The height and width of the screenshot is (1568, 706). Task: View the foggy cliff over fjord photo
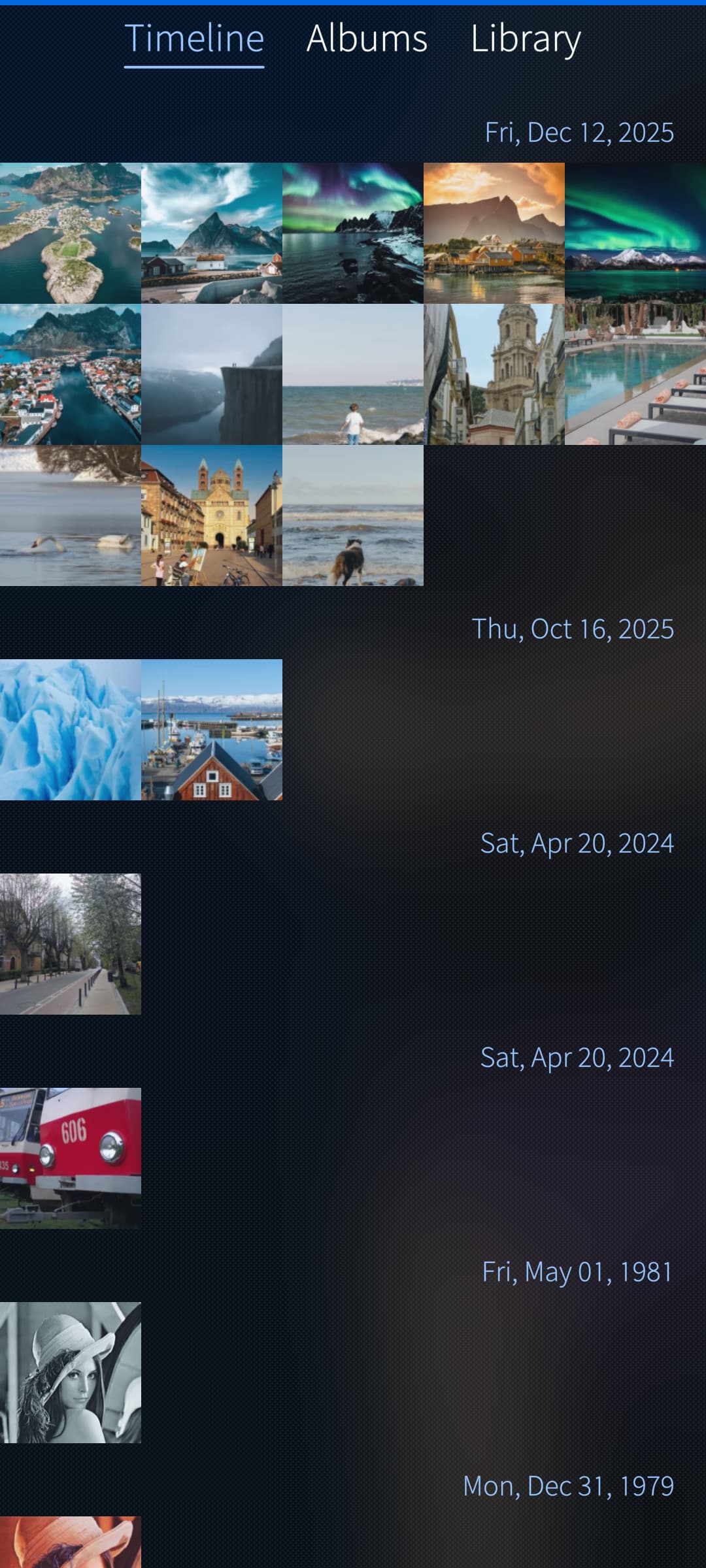(x=212, y=374)
